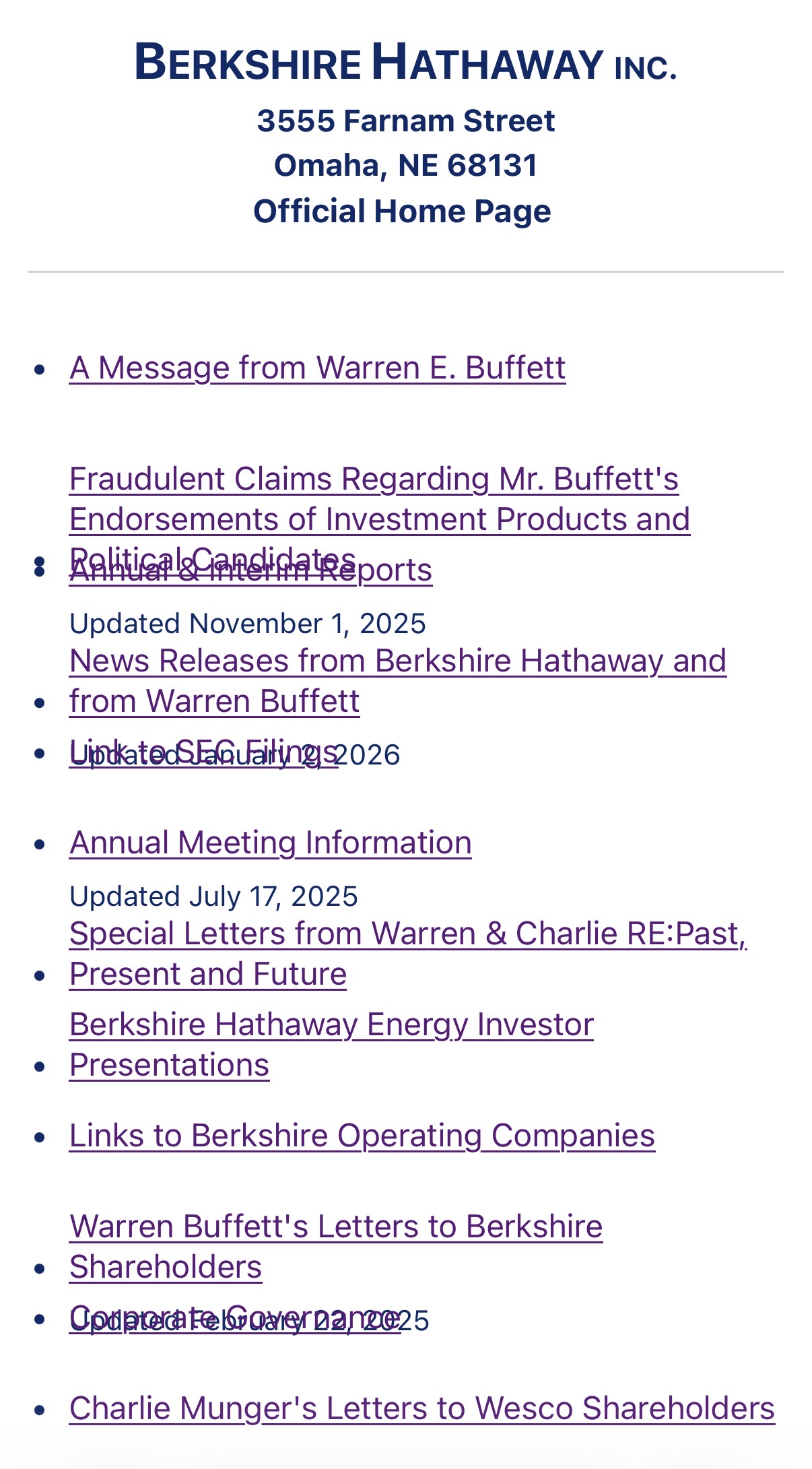View News Releases from Berkshire Hathaway

tap(397, 661)
